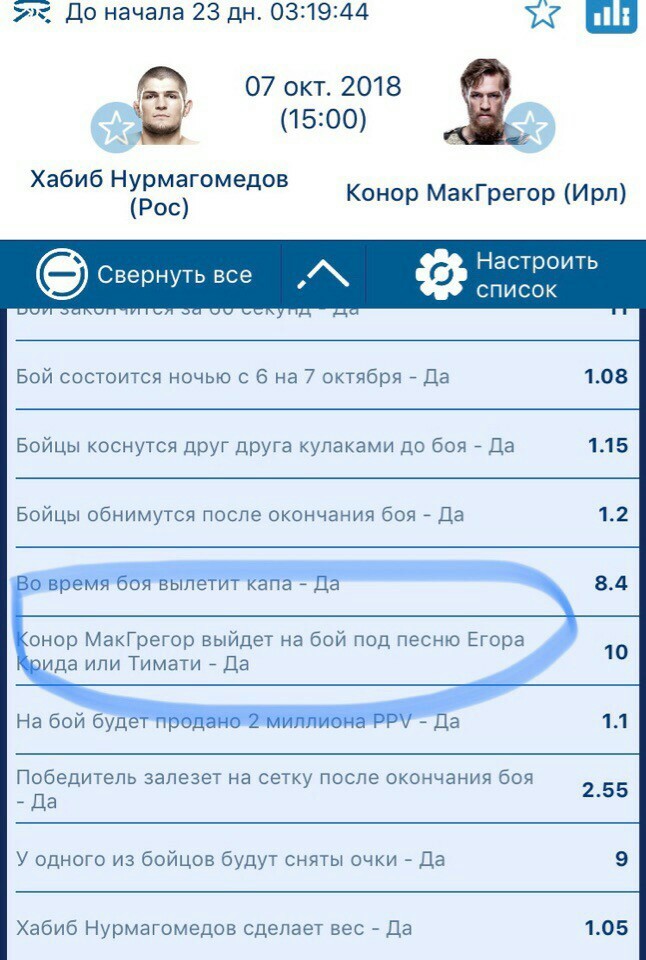Bet 8.4 on mouthguard flying out

(610, 583)
